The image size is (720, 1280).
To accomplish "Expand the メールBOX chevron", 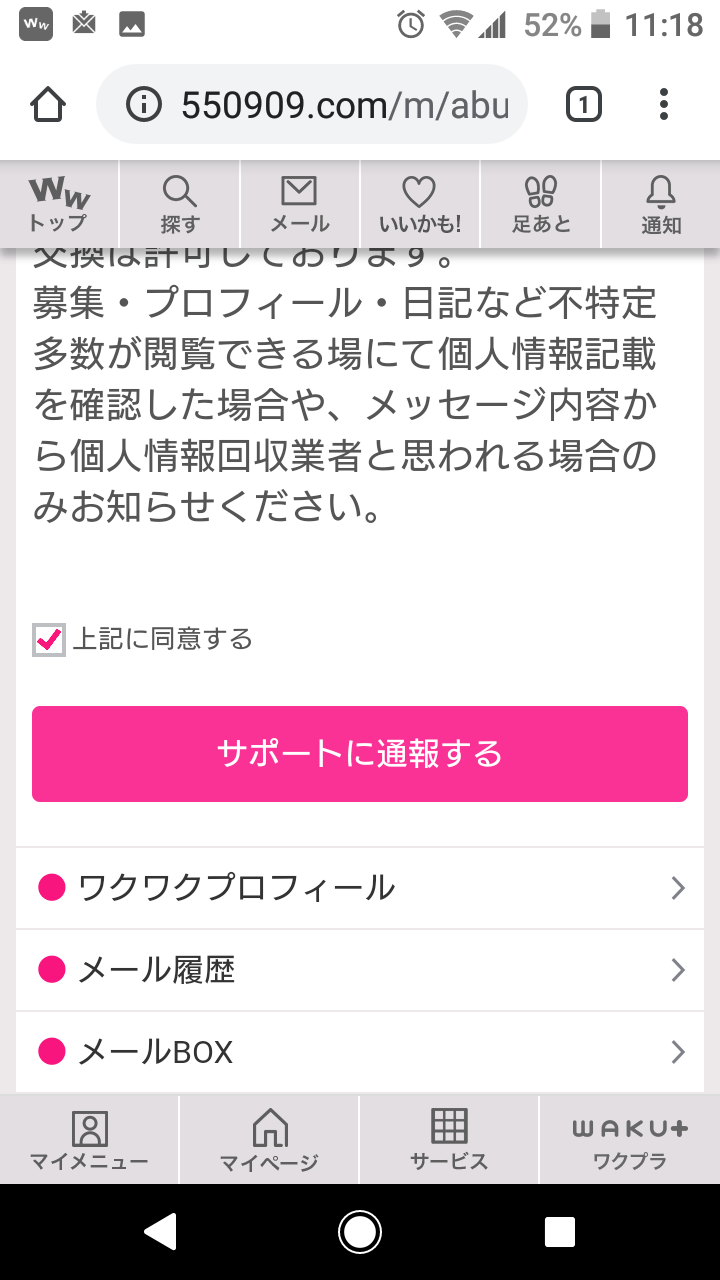I will click(679, 1051).
